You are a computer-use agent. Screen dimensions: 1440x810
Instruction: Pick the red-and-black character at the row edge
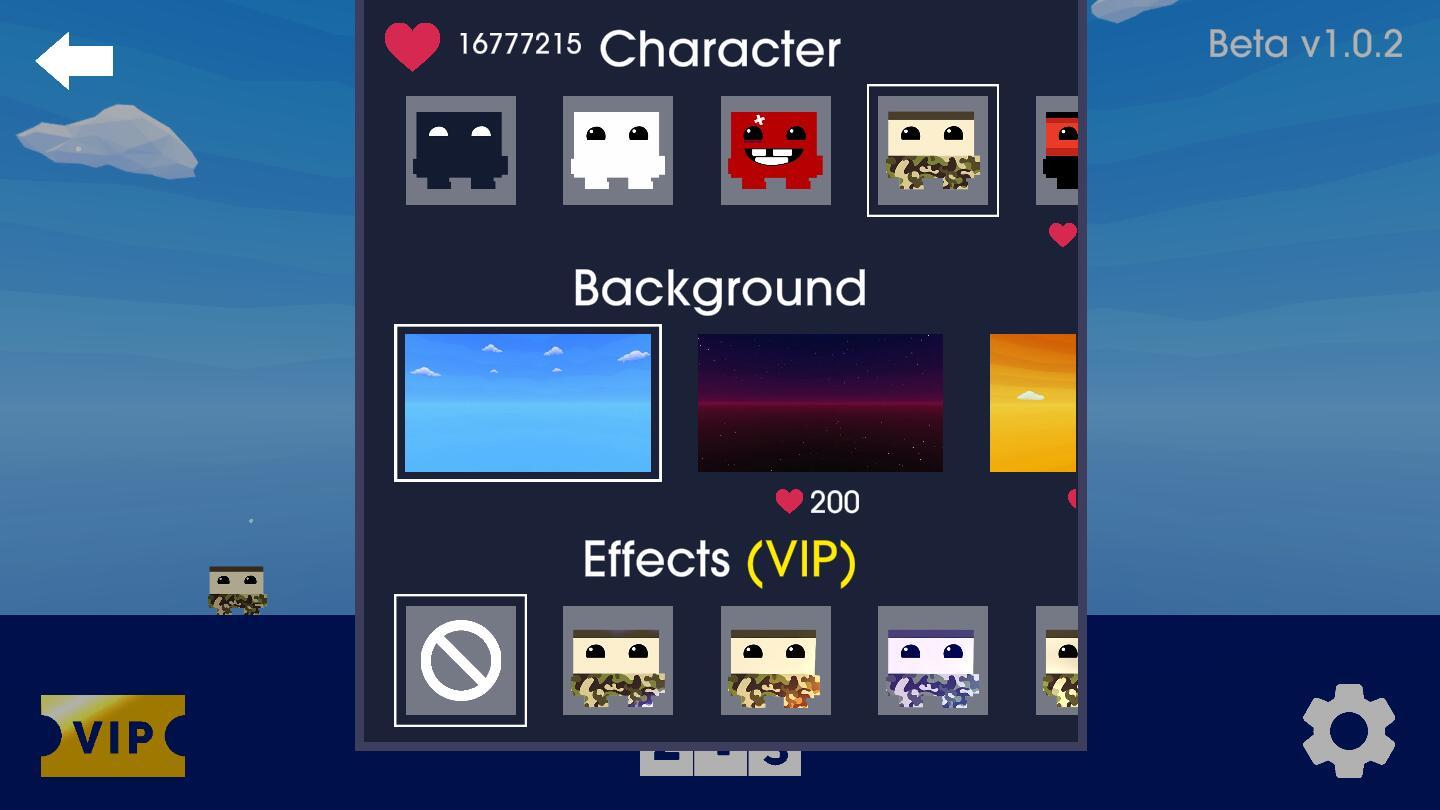pyautogui.click(x=1058, y=151)
